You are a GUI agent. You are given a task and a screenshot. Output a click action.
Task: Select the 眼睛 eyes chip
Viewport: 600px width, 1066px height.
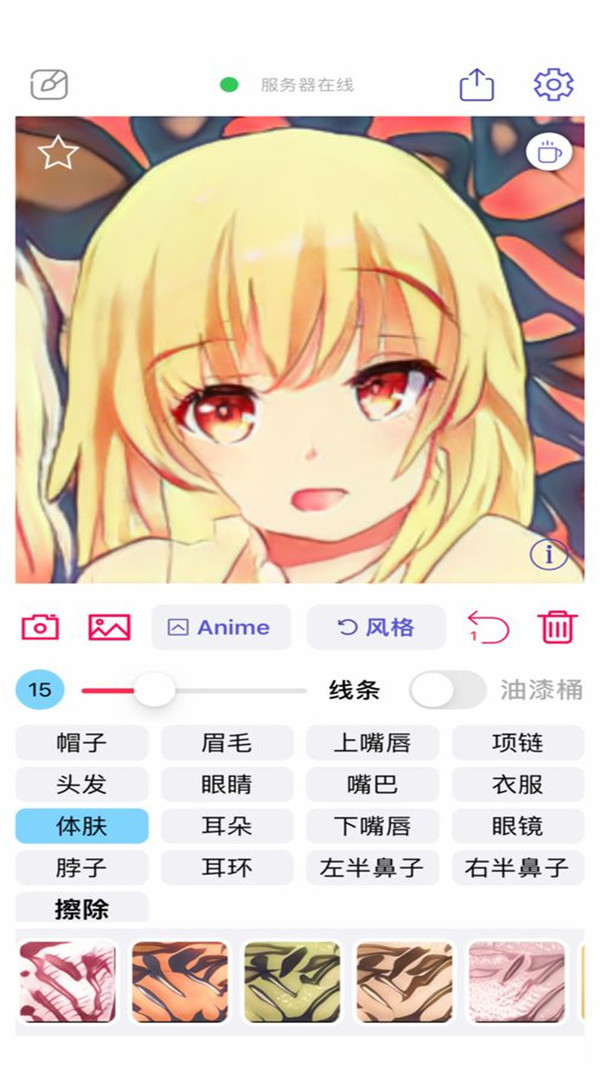pos(227,784)
